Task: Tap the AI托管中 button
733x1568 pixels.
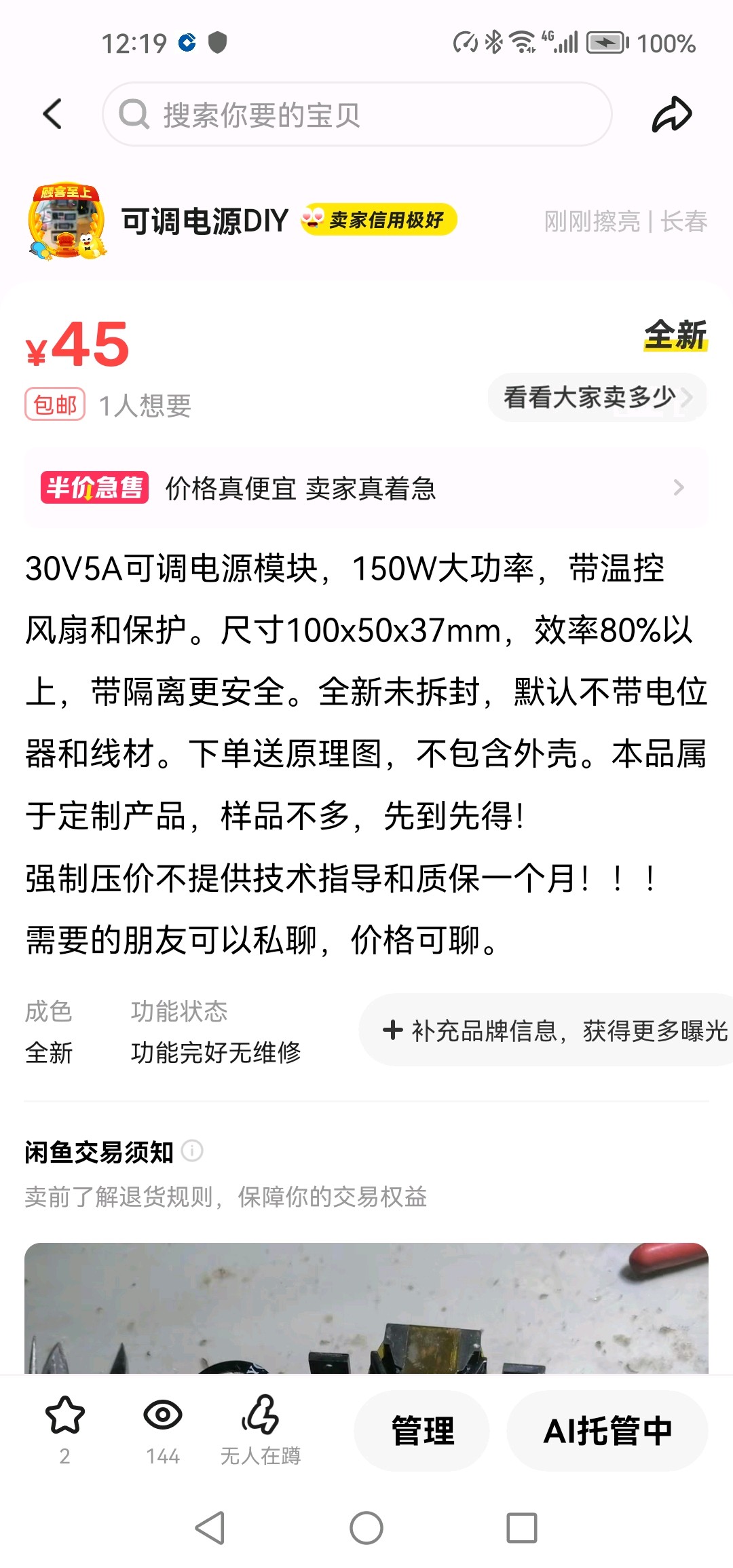Action: point(607,1431)
